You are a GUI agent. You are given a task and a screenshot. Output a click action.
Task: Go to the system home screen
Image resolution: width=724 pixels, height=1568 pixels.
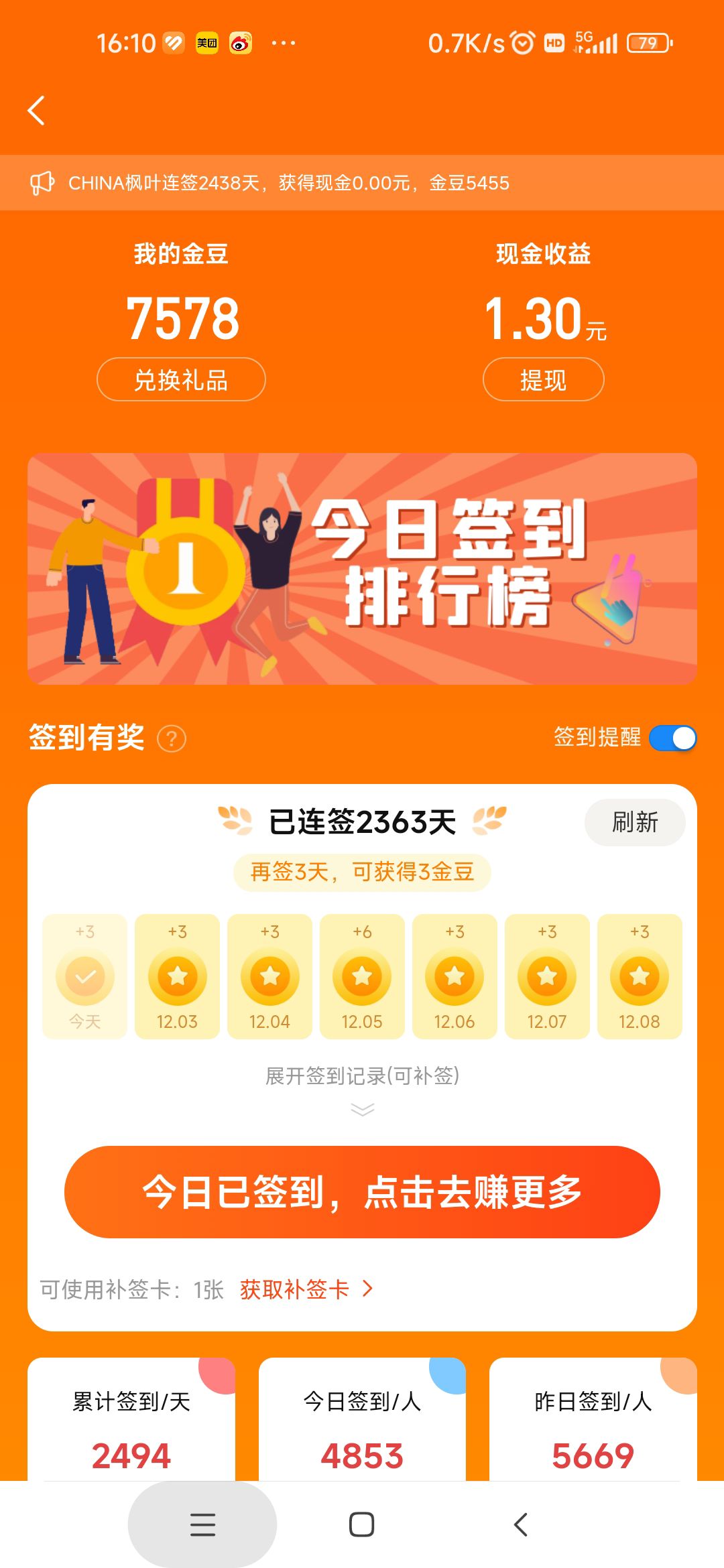[361, 1524]
